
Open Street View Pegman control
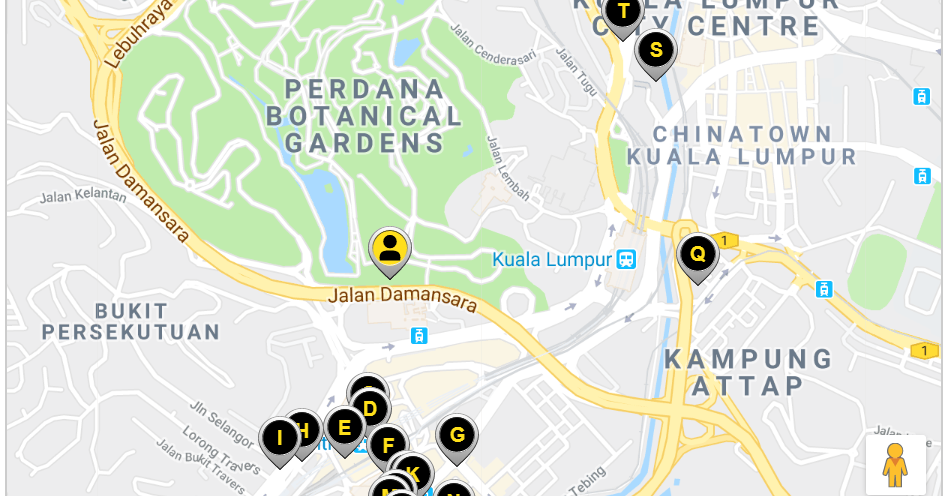click(895, 465)
